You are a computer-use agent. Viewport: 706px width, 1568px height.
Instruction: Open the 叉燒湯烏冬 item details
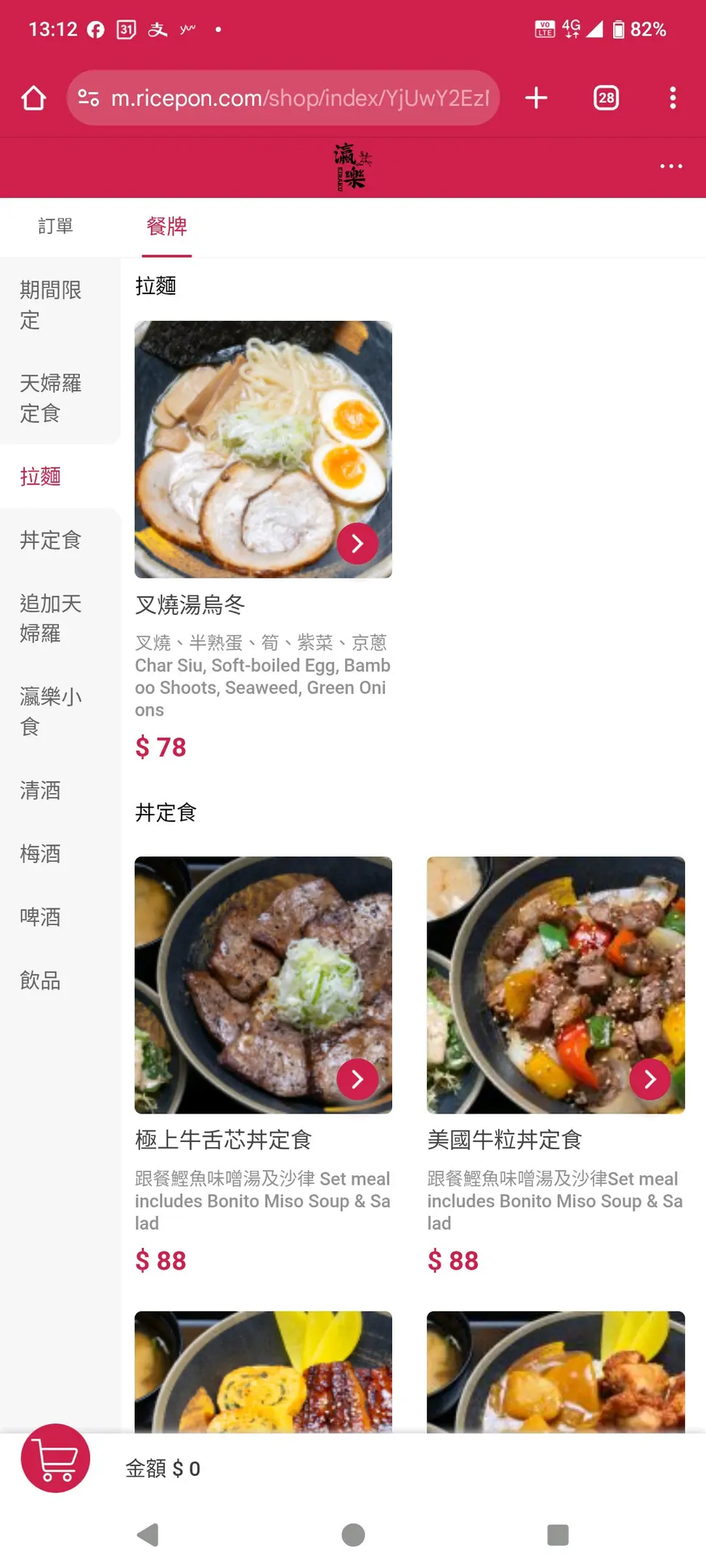357,543
